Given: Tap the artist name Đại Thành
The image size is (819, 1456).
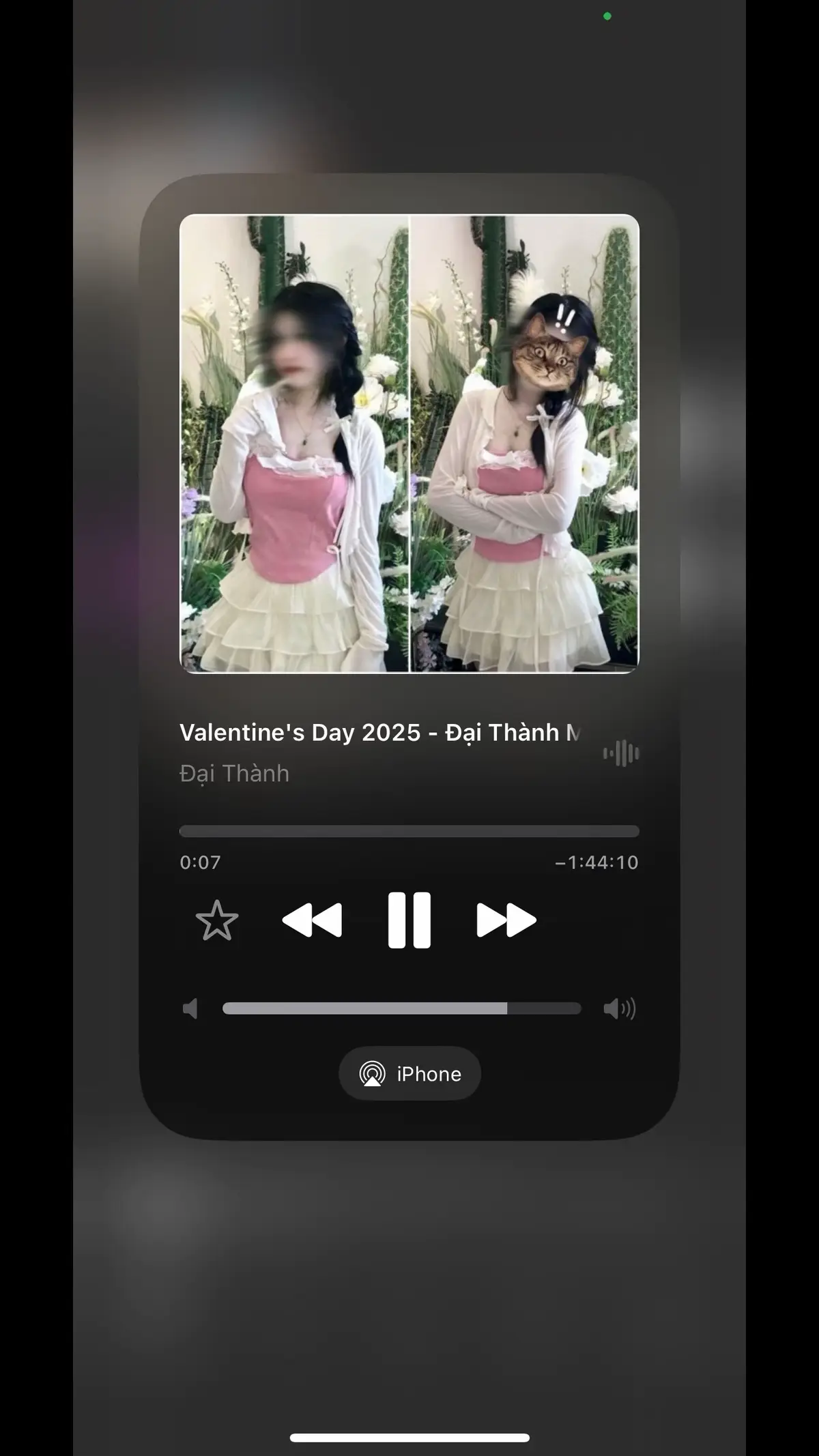Looking at the screenshot, I should [233, 774].
